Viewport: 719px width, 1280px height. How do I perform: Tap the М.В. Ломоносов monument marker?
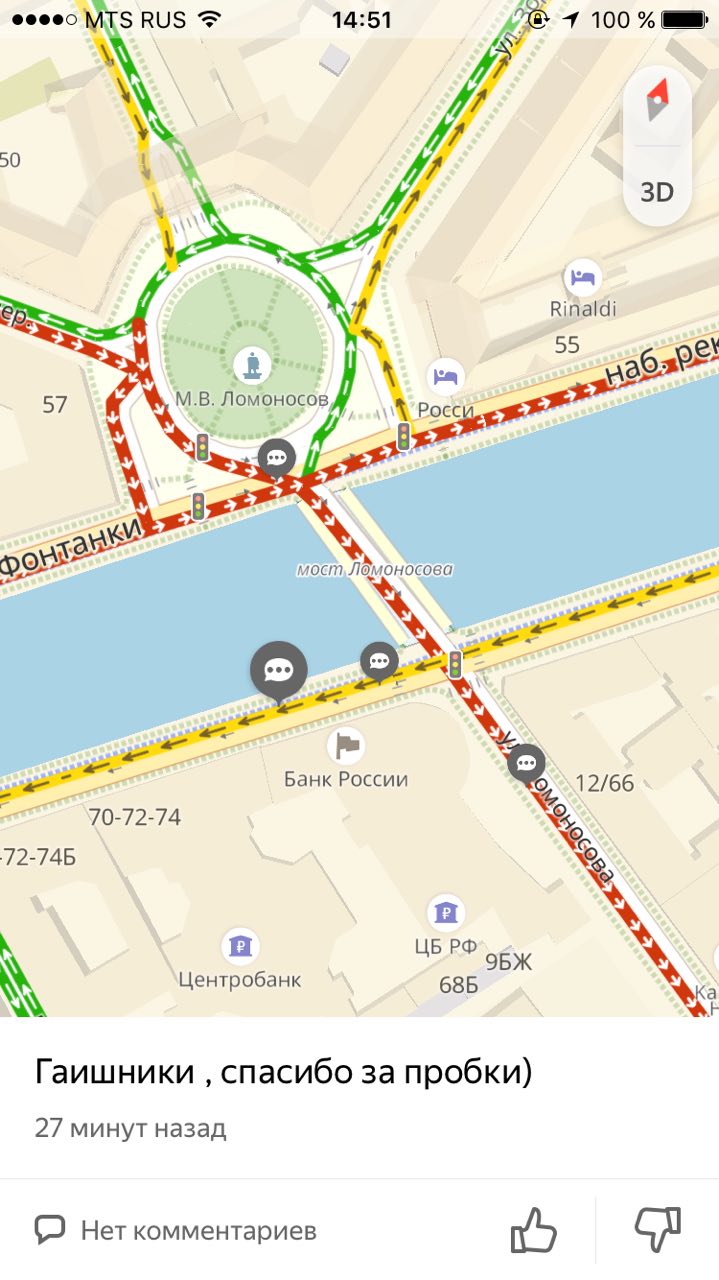tap(253, 365)
